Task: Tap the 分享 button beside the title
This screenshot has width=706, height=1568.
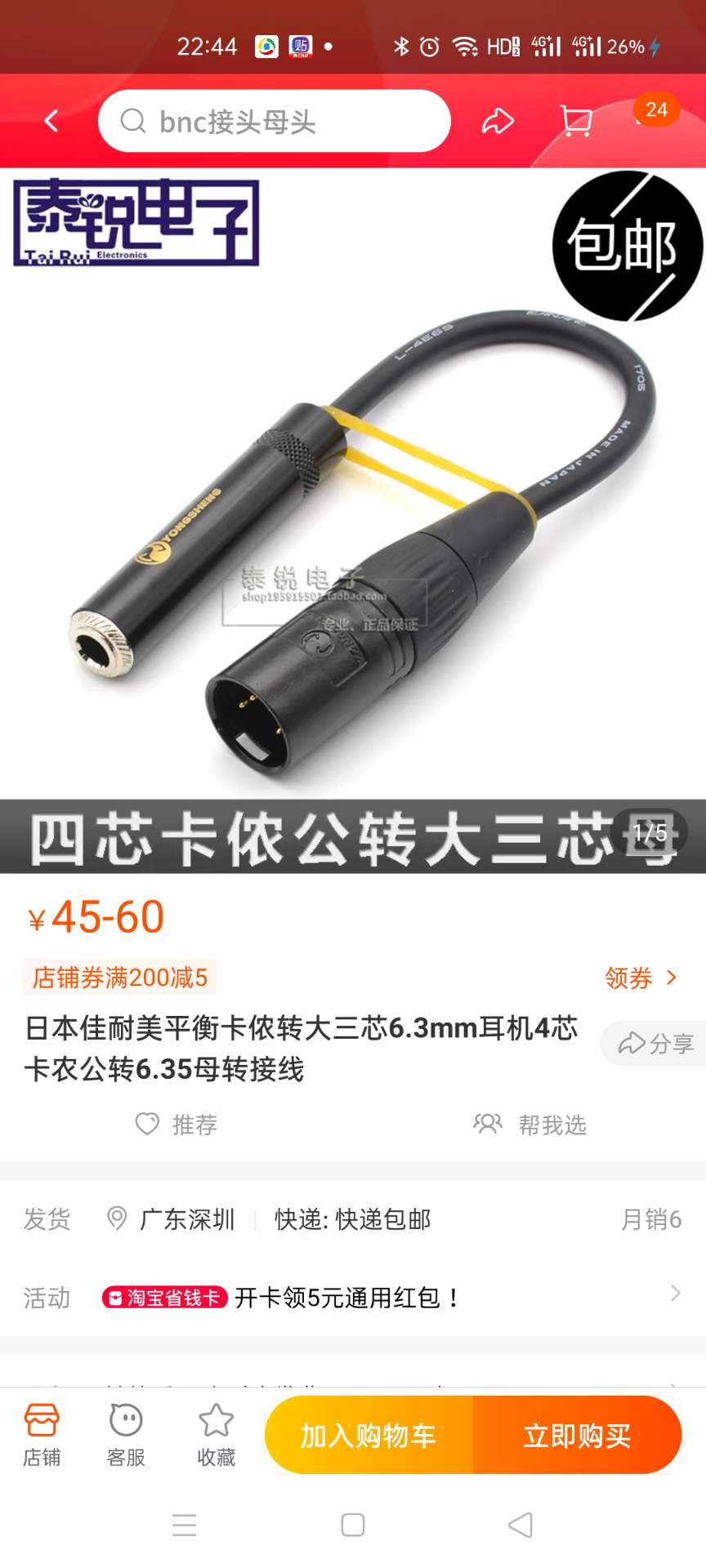Action: (x=654, y=1043)
